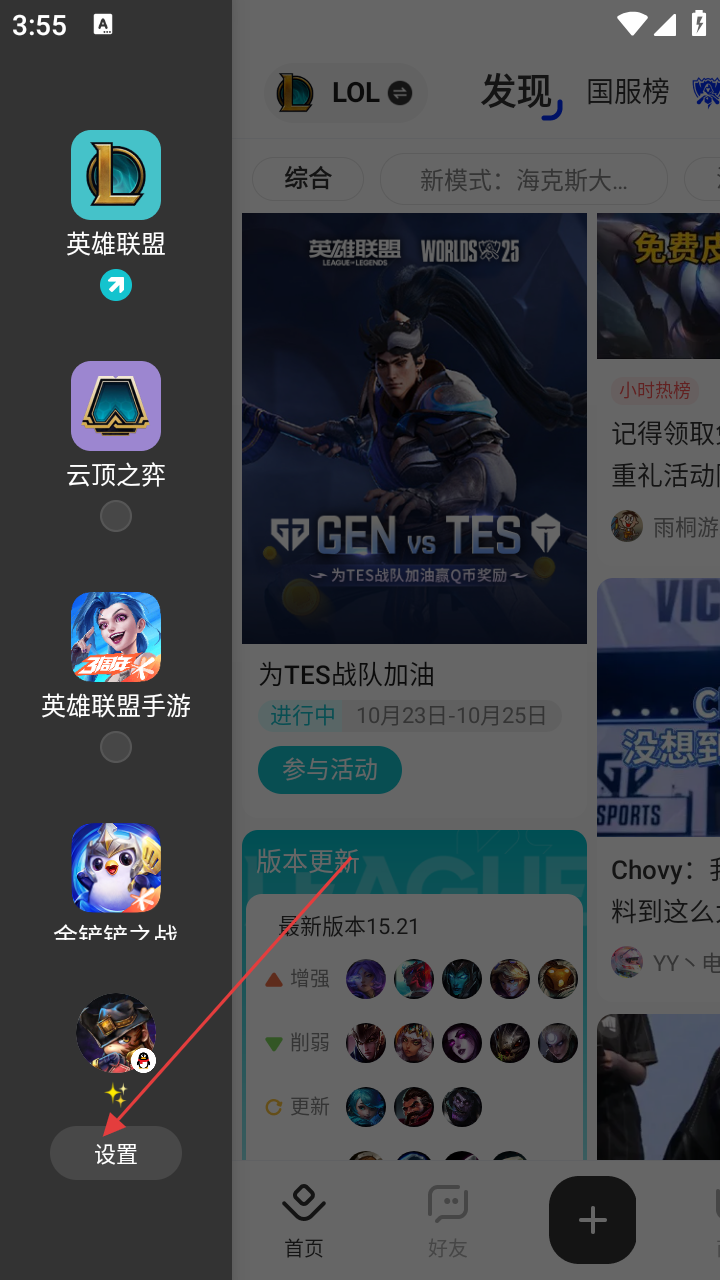Tap the 参与活动 button
Screen dimensions: 720x1280
point(330,769)
